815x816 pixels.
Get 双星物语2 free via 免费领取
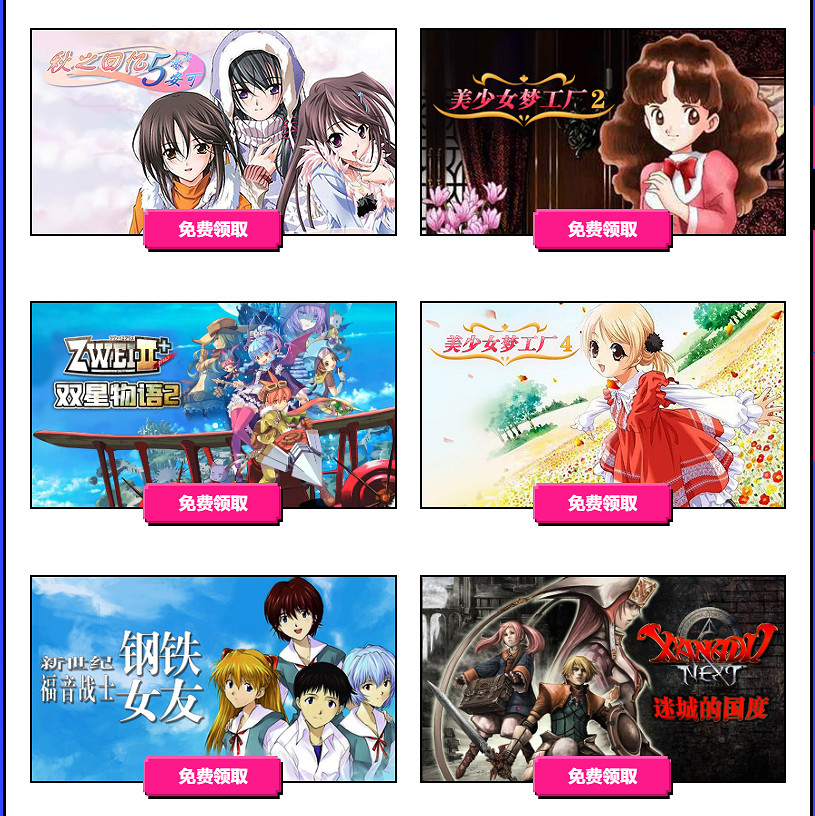tap(213, 503)
